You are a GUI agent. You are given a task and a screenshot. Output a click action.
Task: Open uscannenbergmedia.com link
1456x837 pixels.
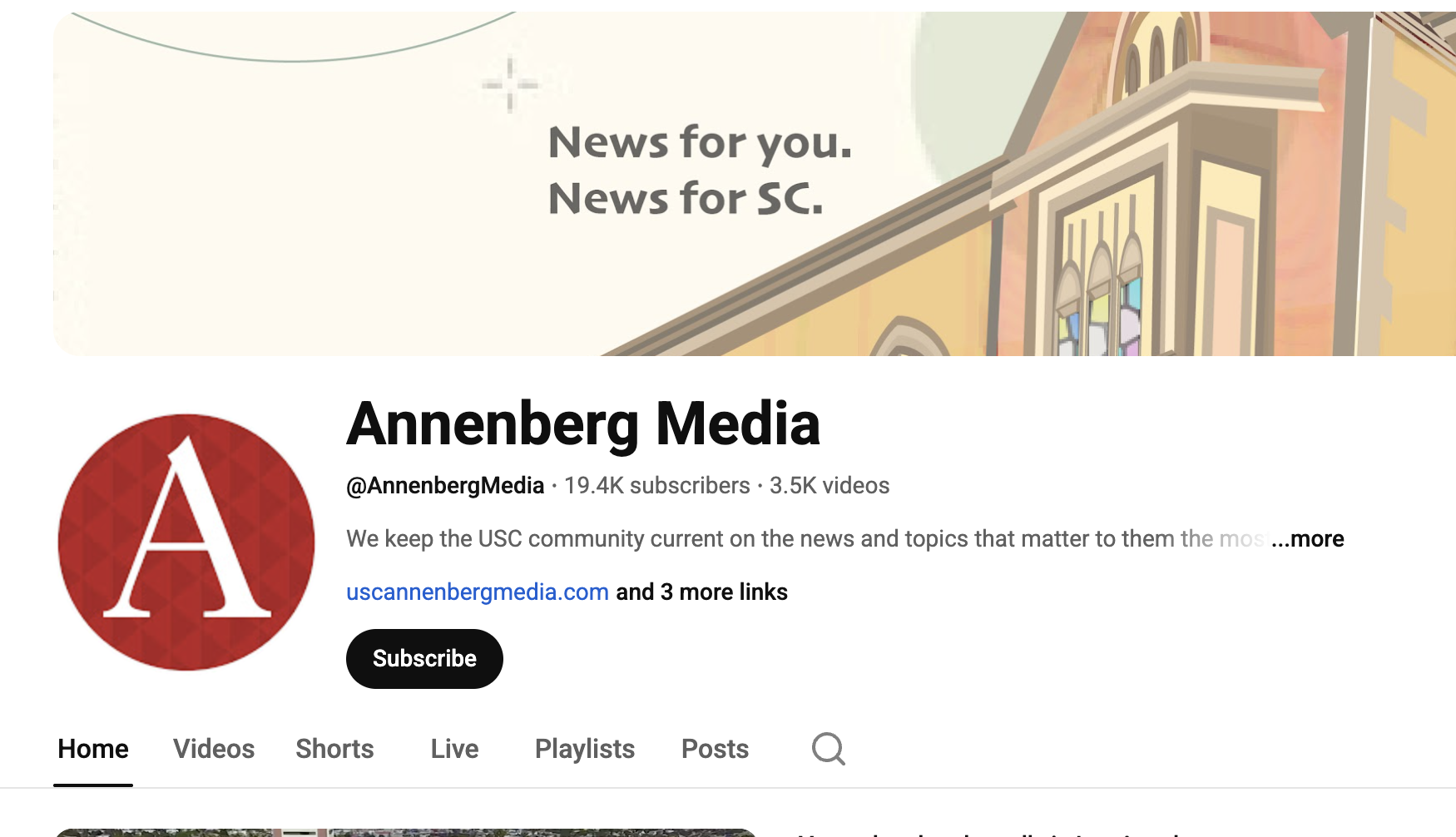(478, 592)
